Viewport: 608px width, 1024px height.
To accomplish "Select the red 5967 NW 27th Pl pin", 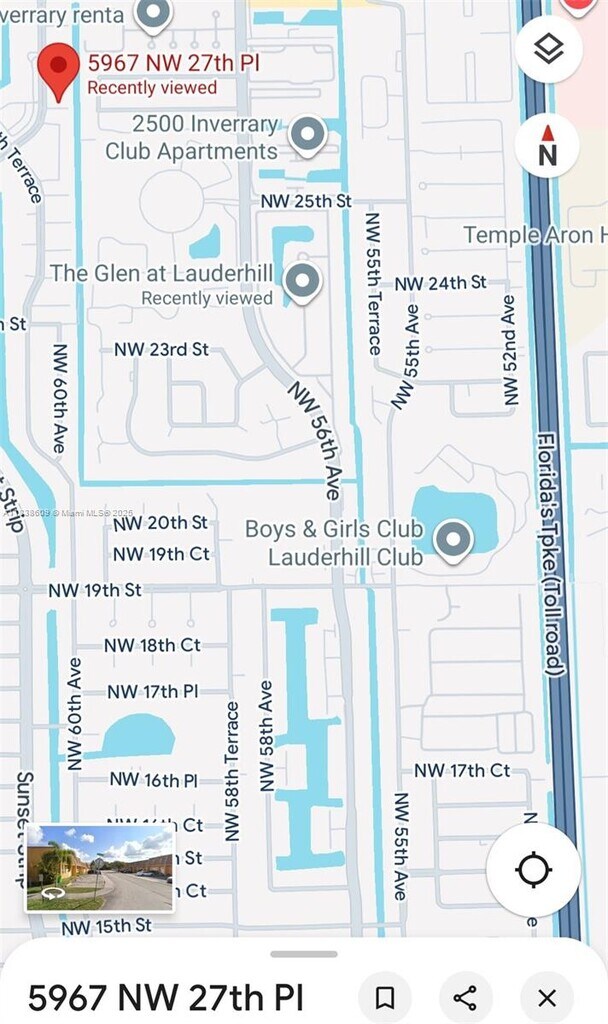I will (58, 70).
